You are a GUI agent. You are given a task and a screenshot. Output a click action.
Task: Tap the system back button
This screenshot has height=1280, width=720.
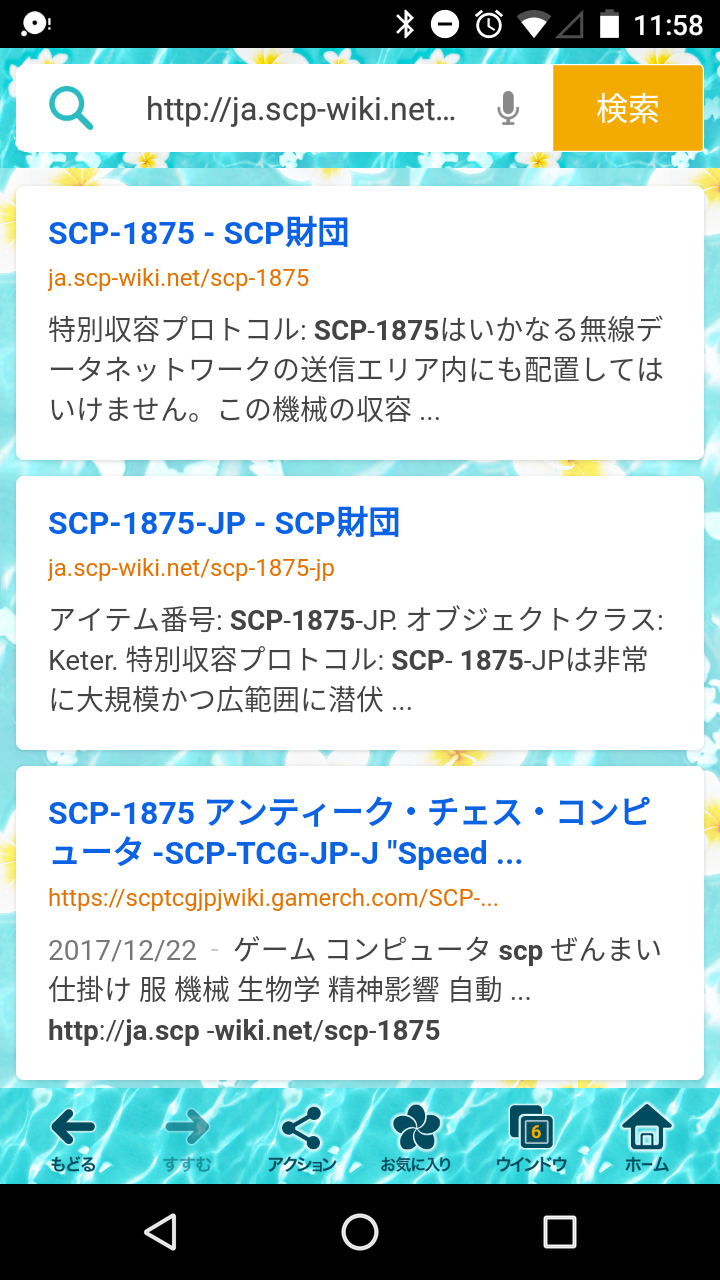(x=160, y=1231)
